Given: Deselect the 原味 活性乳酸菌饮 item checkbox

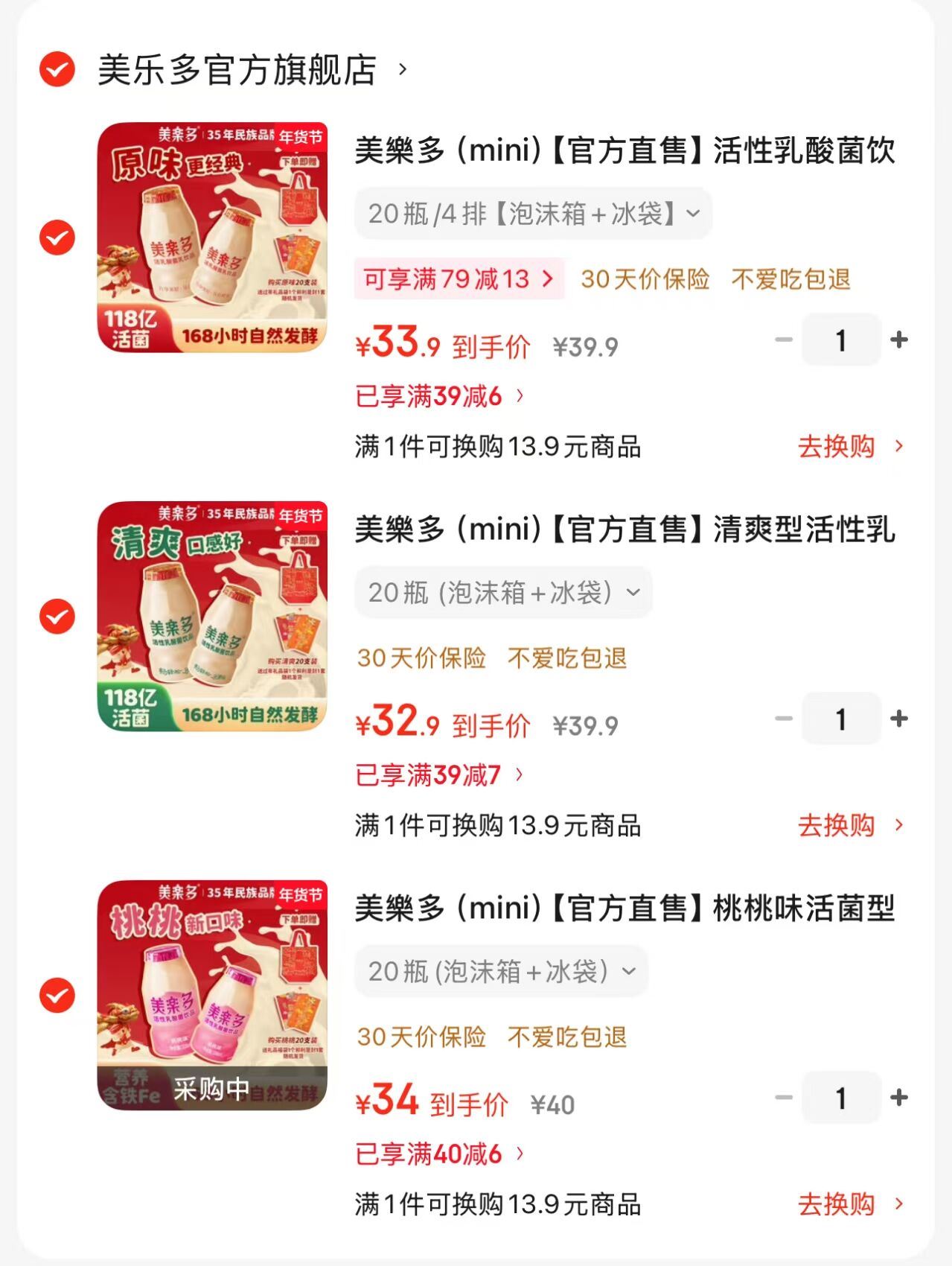Looking at the screenshot, I should [57, 238].
